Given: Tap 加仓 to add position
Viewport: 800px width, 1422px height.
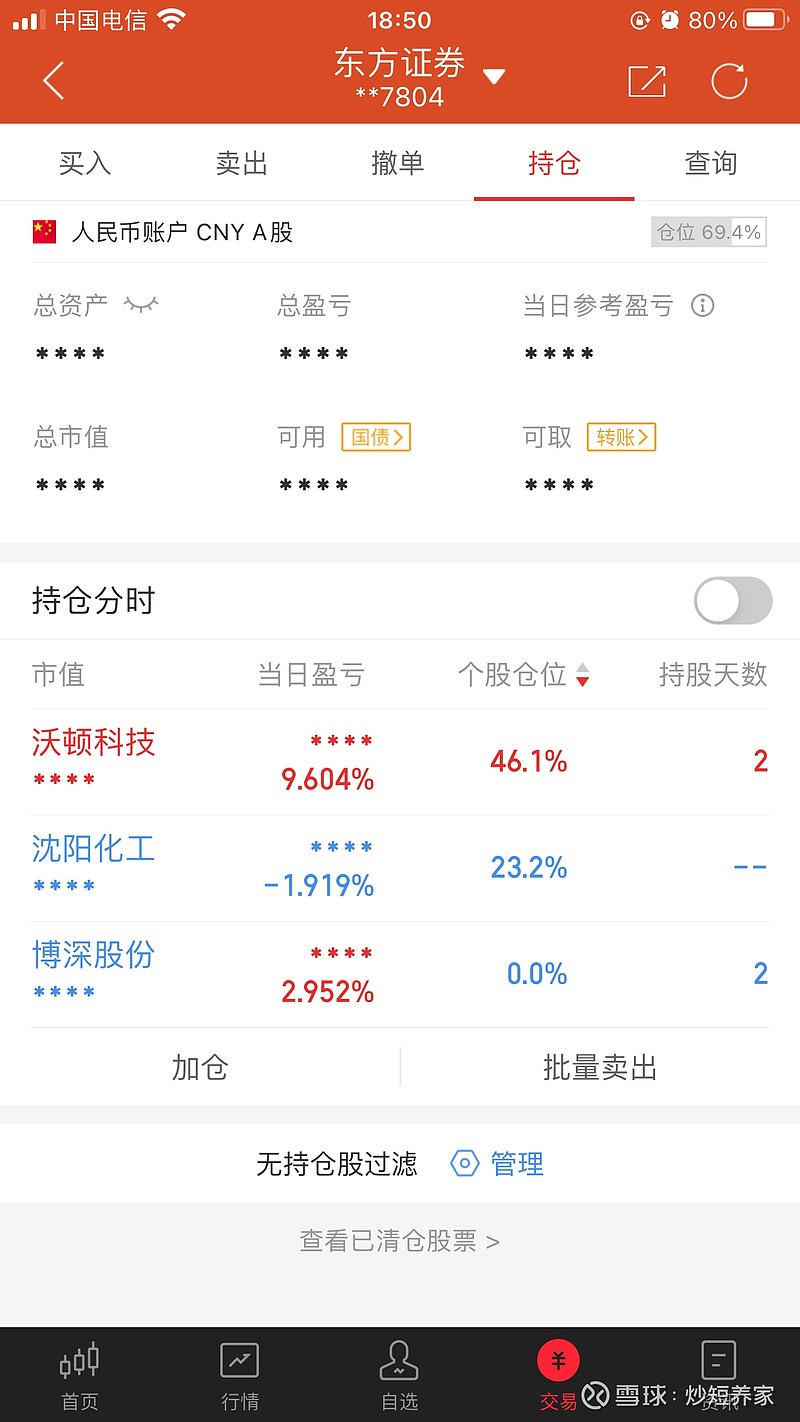Looking at the screenshot, I should click(200, 1068).
